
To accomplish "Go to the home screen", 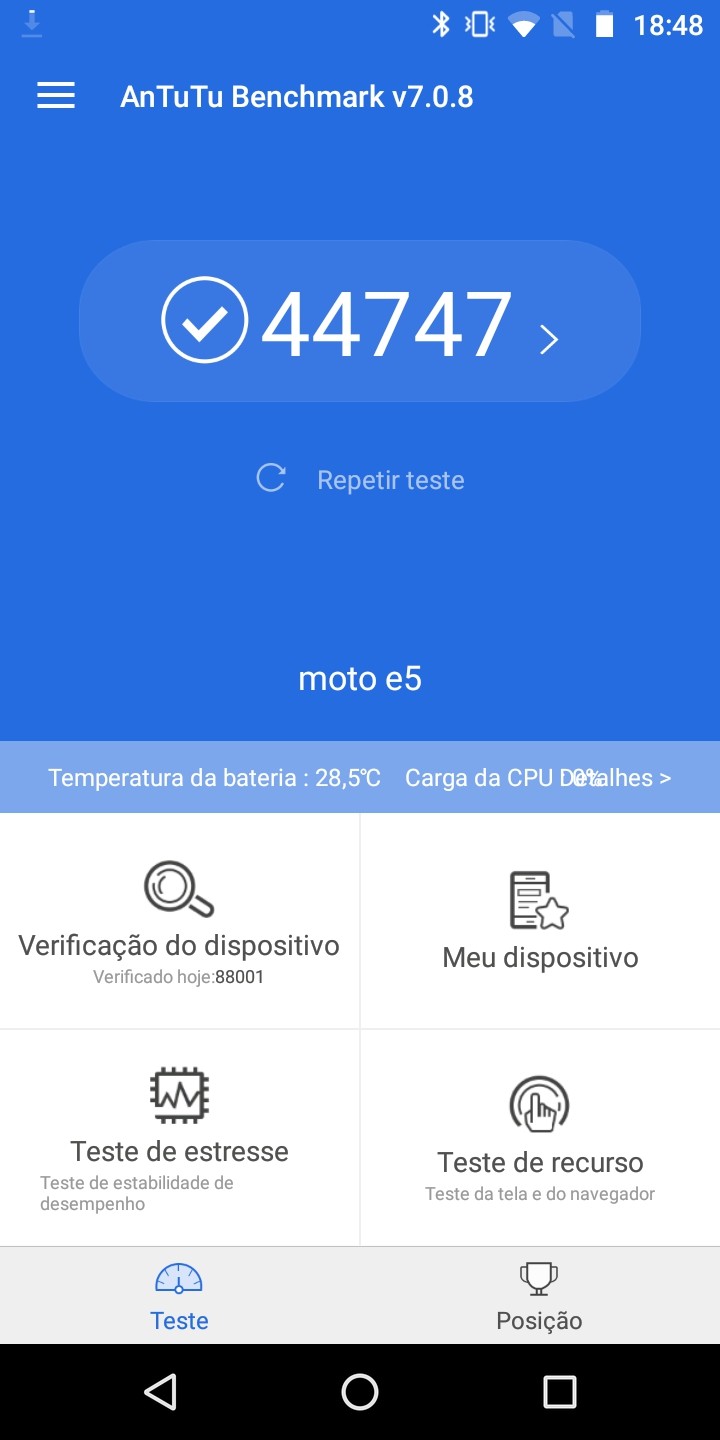I will click(x=360, y=1391).
